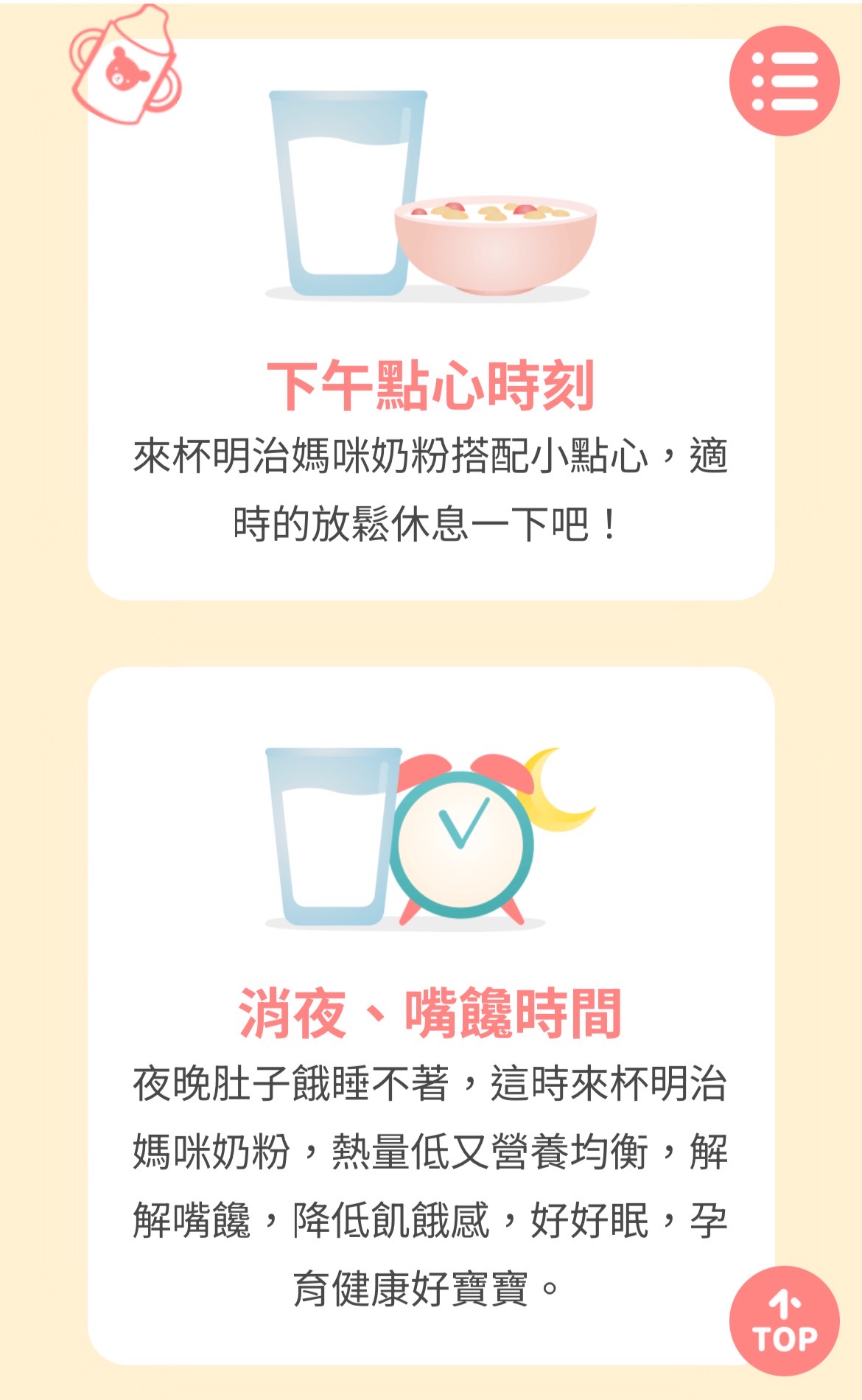The height and width of the screenshot is (1400, 862).
Task: Open the floating list menu button
Action: pyautogui.click(x=784, y=81)
